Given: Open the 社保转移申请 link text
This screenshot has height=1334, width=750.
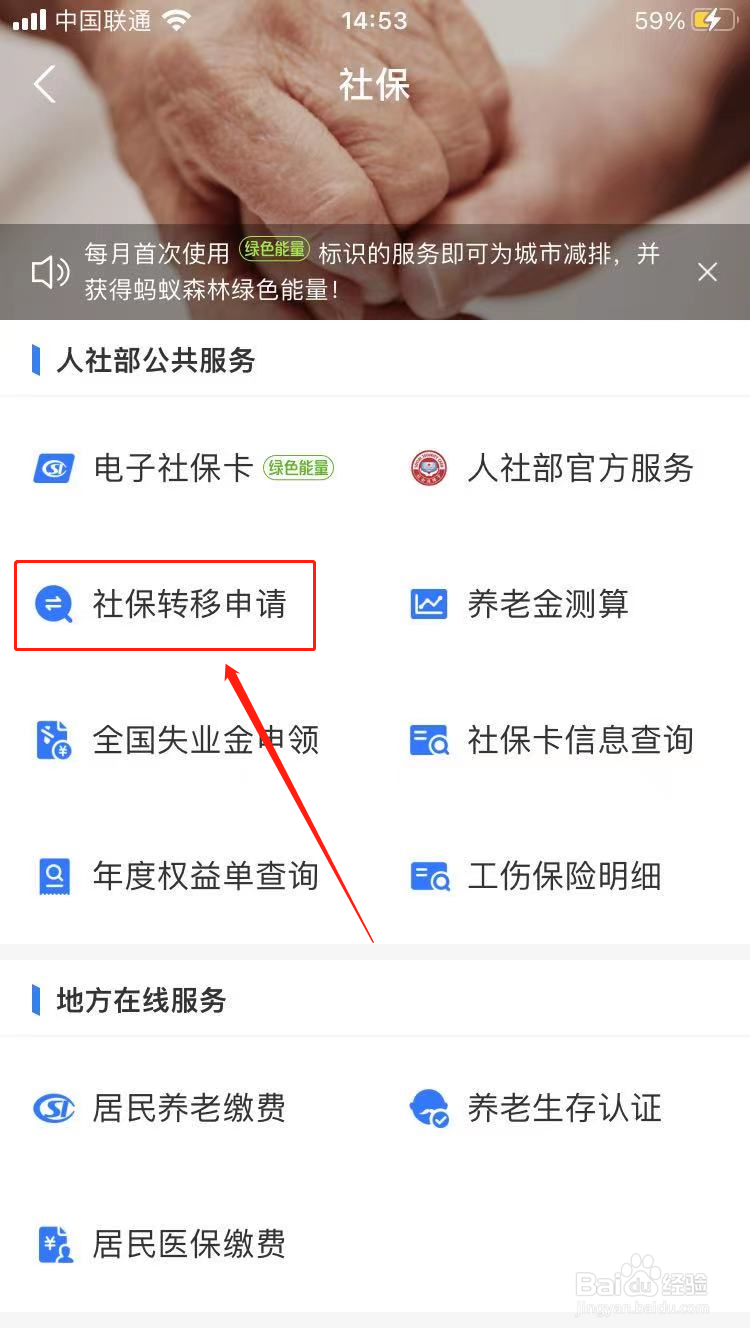Looking at the screenshot, I should click(x=190, y=605).
